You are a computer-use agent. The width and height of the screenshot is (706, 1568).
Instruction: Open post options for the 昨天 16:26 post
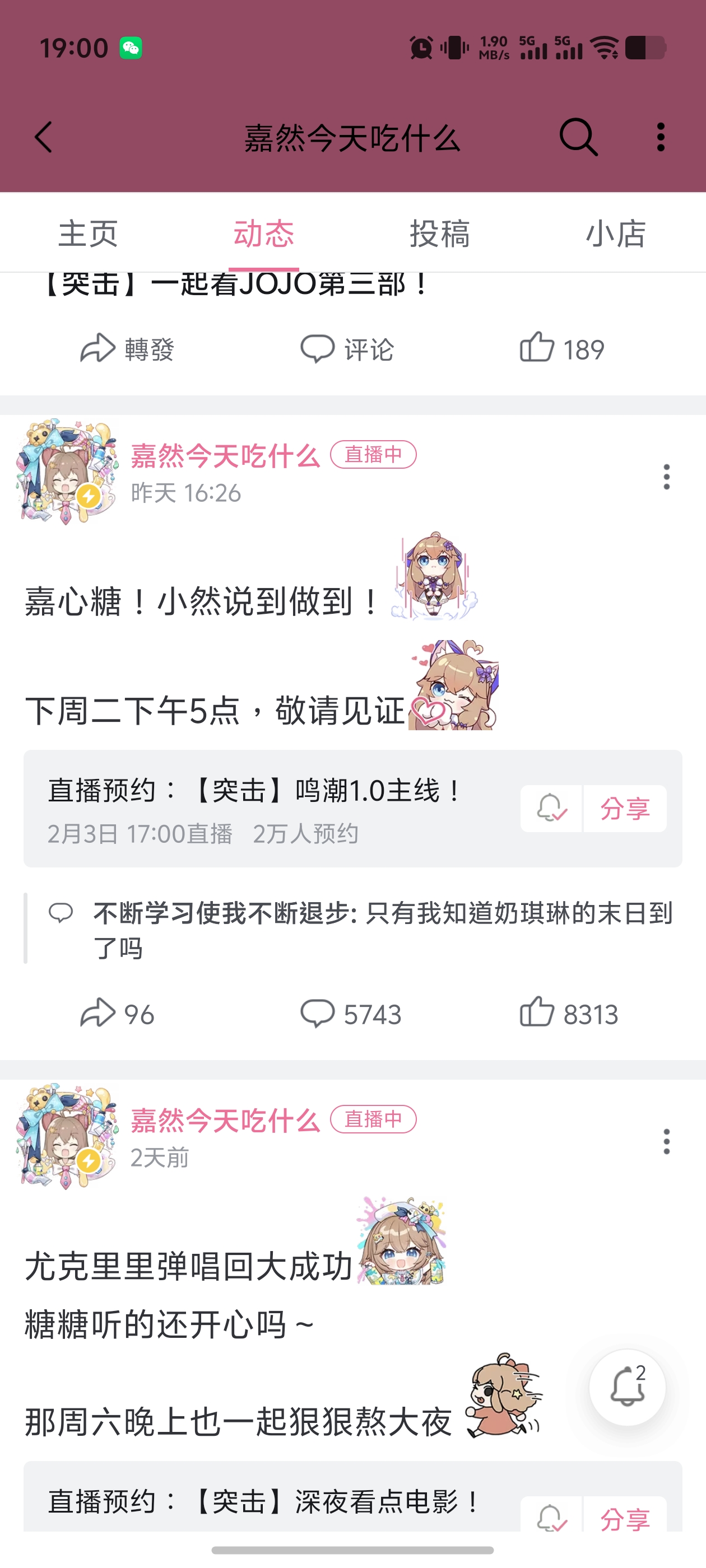click(666, 477)
